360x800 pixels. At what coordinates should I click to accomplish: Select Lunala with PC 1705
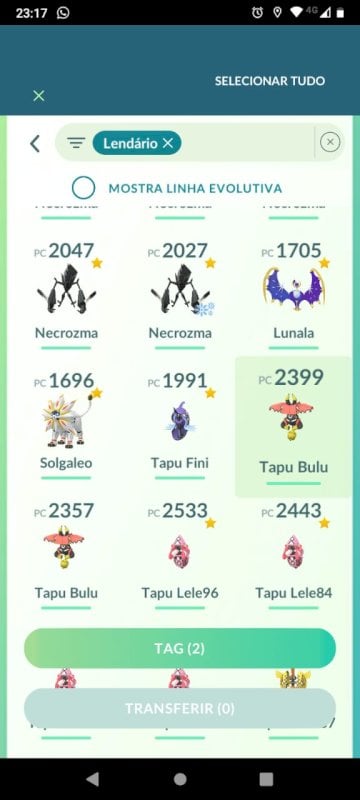[293, 294]
